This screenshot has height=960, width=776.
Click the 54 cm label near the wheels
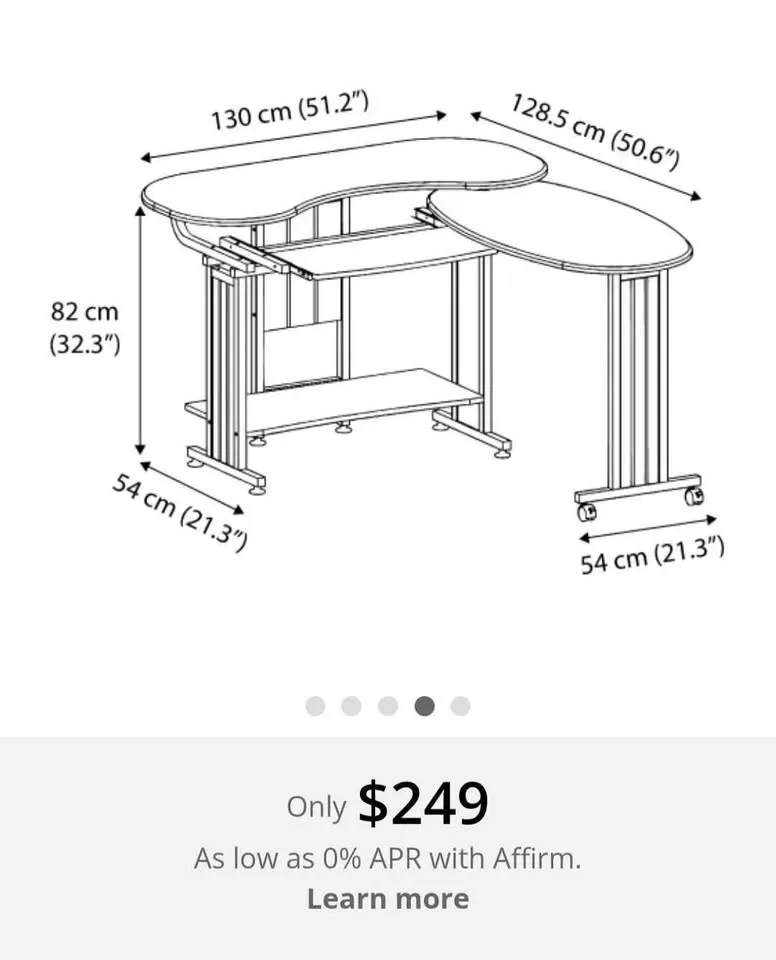pos(655,556)
